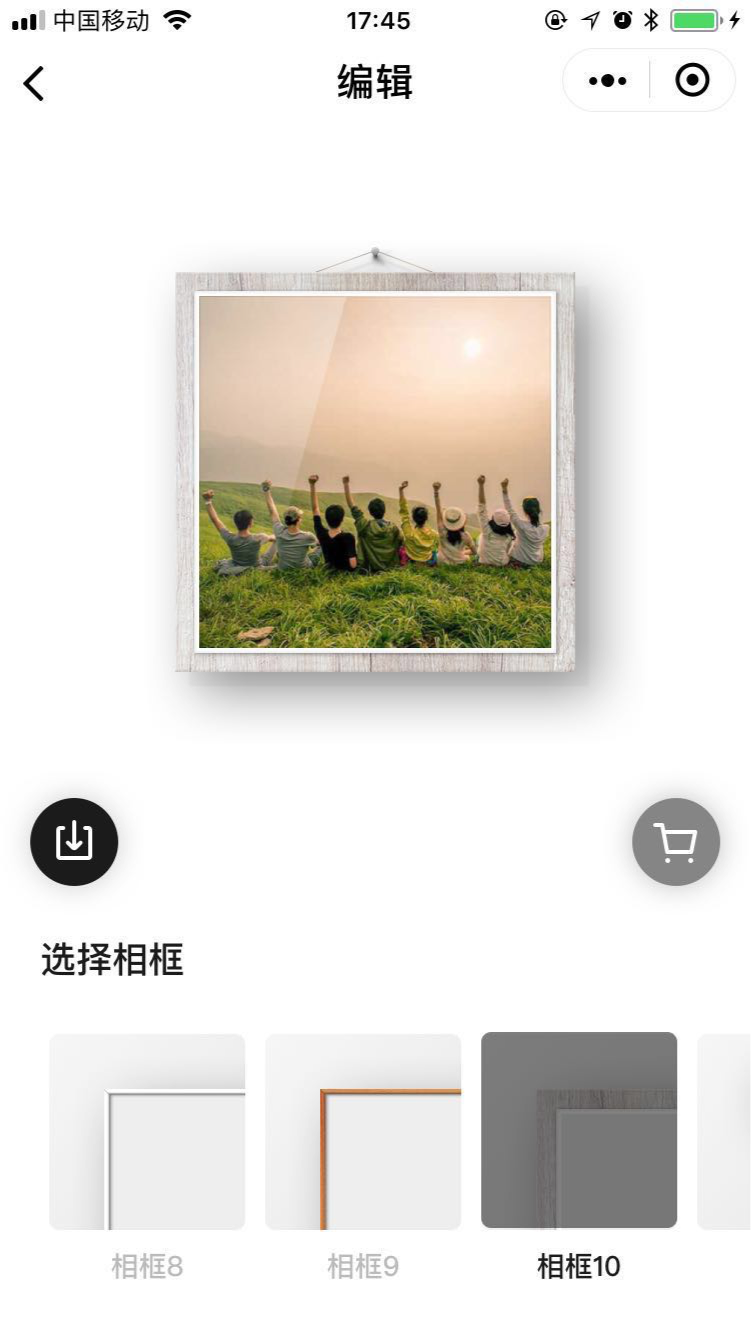Open the mini program three-dot menu
Screen dimensions: 751x1334
(x=607, y=81)
